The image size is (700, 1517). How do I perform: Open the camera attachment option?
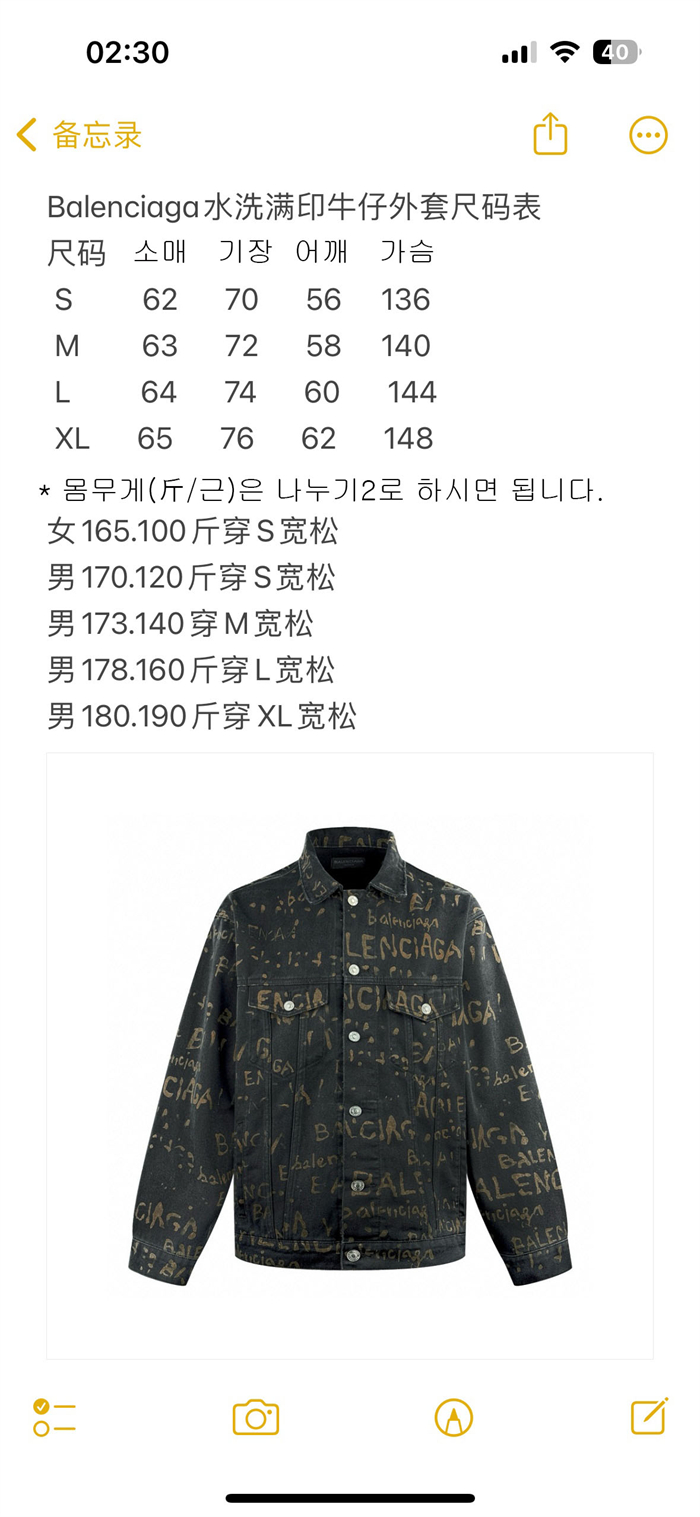(x=256, y=1417)
